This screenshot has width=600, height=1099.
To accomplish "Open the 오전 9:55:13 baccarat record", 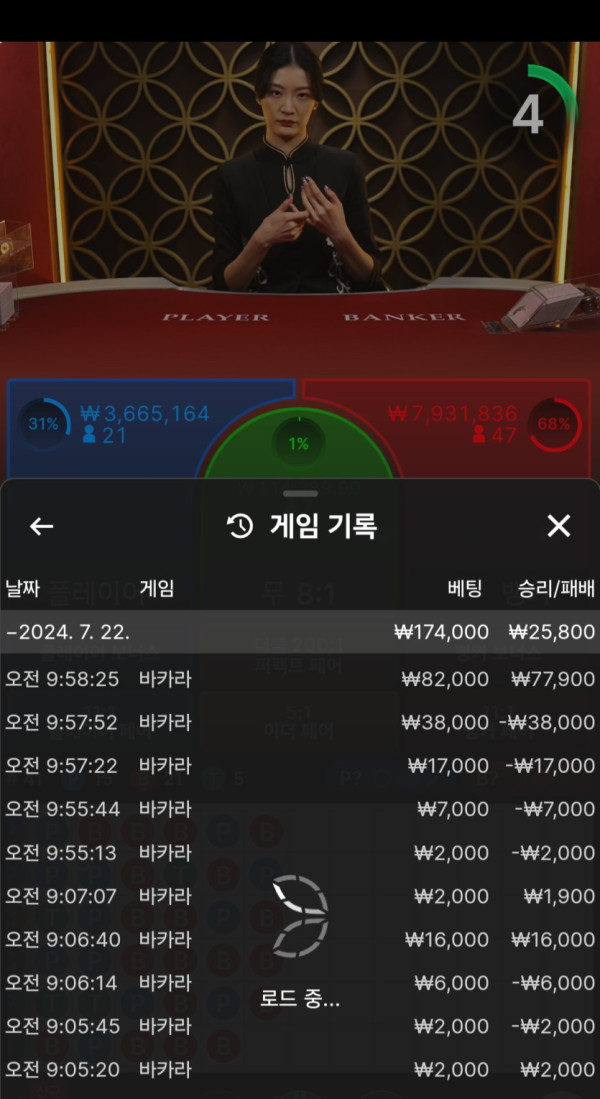I will 300,853.
